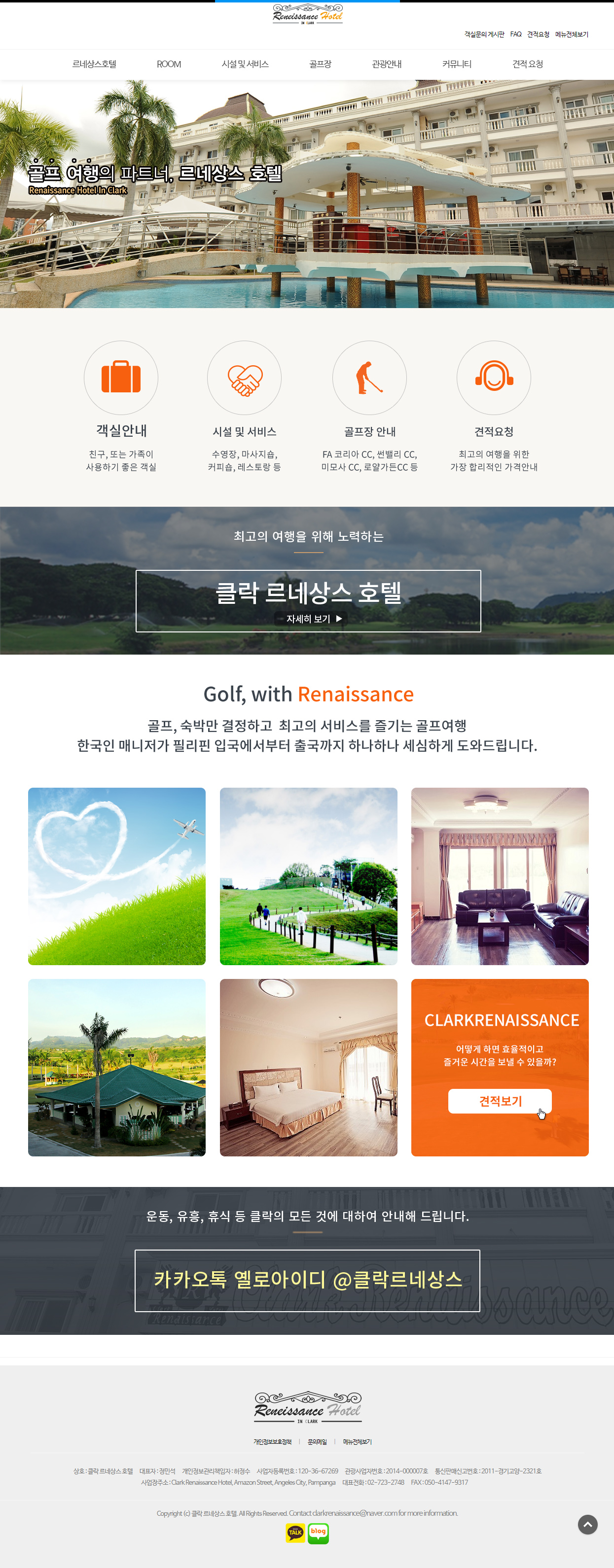Open the 관광안내 menu
The height and width of the screenshot is (1568, 614).
click(387, 64)
